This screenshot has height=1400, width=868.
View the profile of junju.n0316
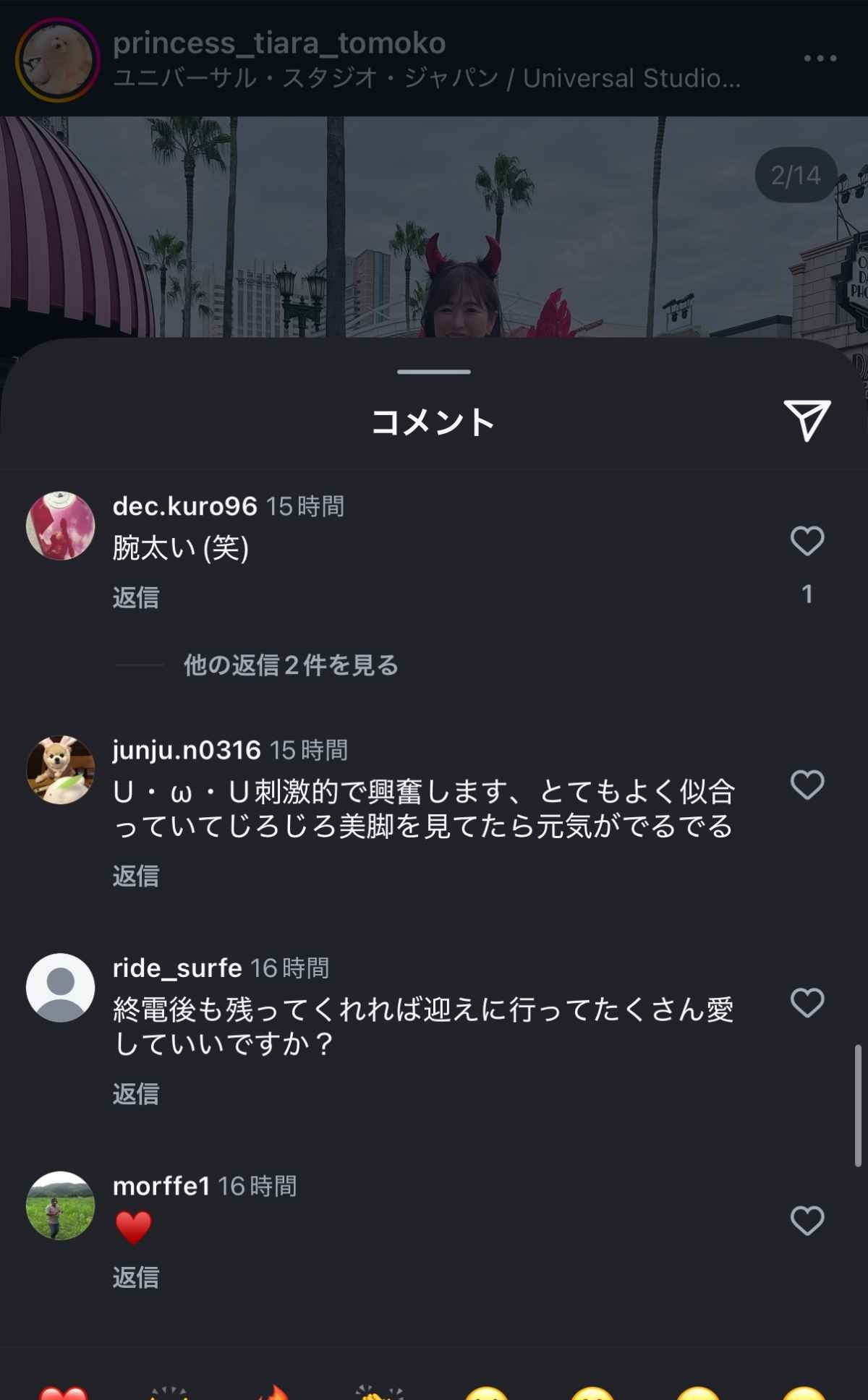tap(186, 750)
